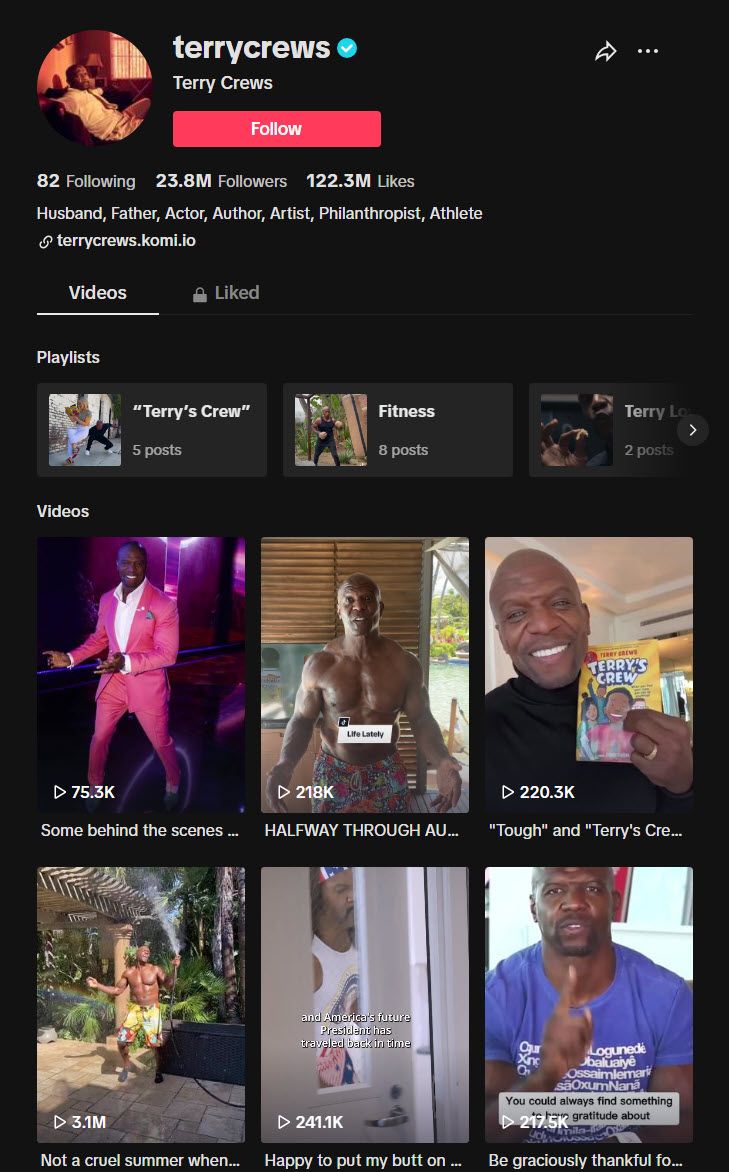Play the 'Be graciously thankful' video

click(x=588, y=1005)
